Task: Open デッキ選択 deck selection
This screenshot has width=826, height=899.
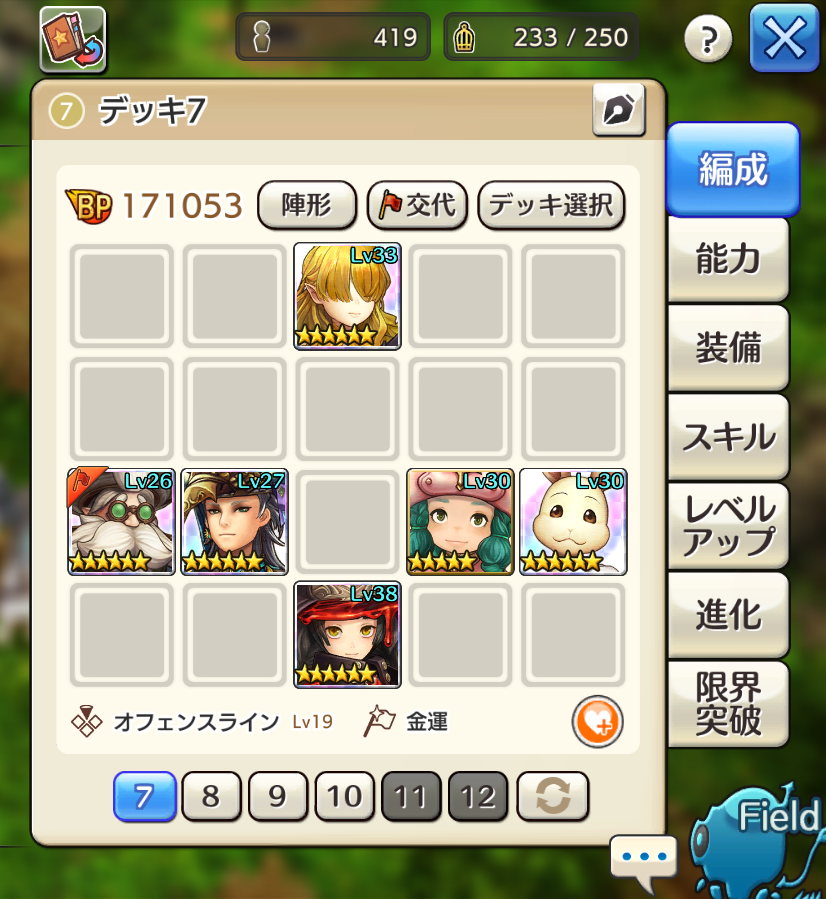Action: point(551,205)
